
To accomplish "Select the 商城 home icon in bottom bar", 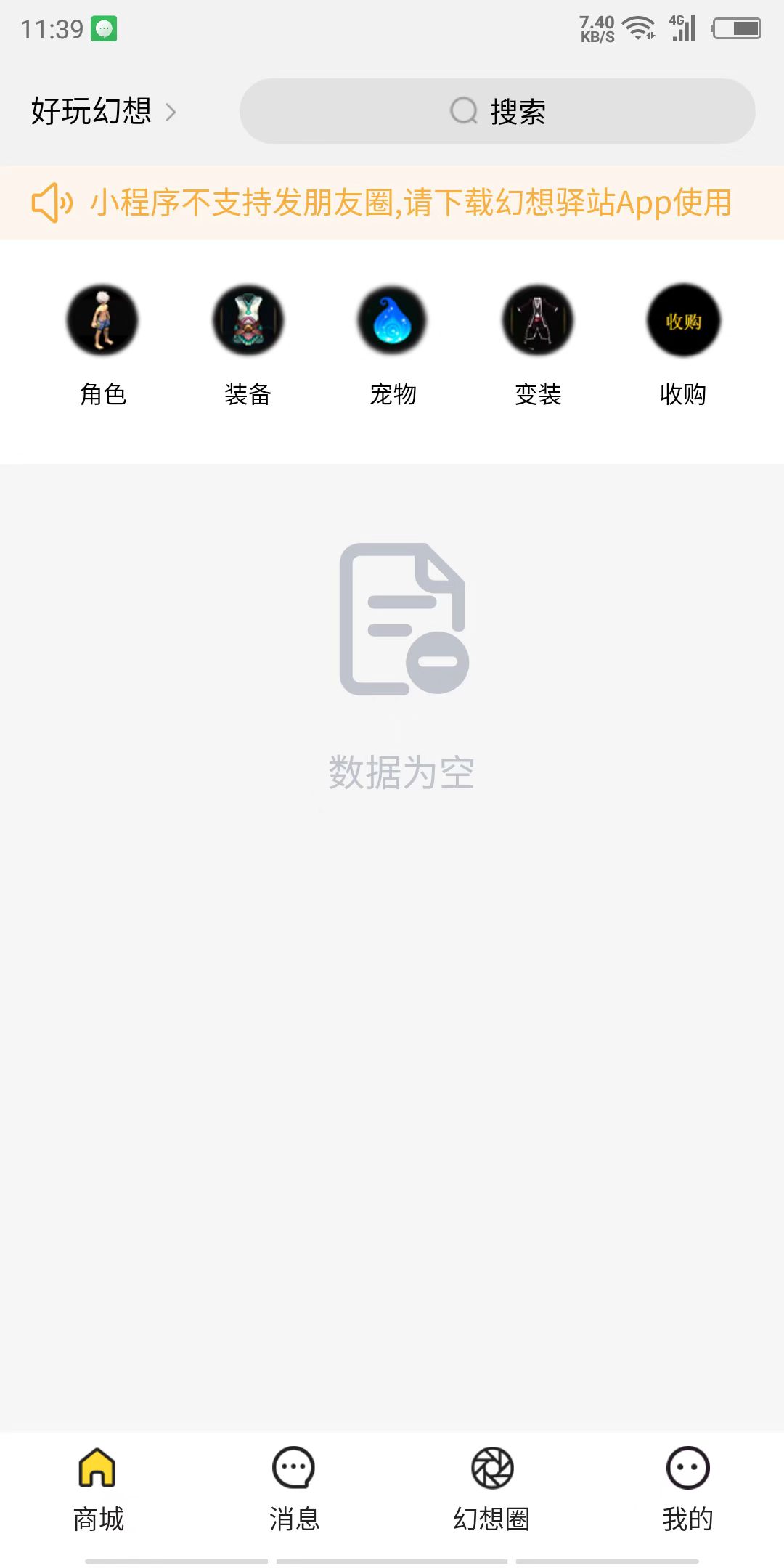I will (x=97, y=1468).
